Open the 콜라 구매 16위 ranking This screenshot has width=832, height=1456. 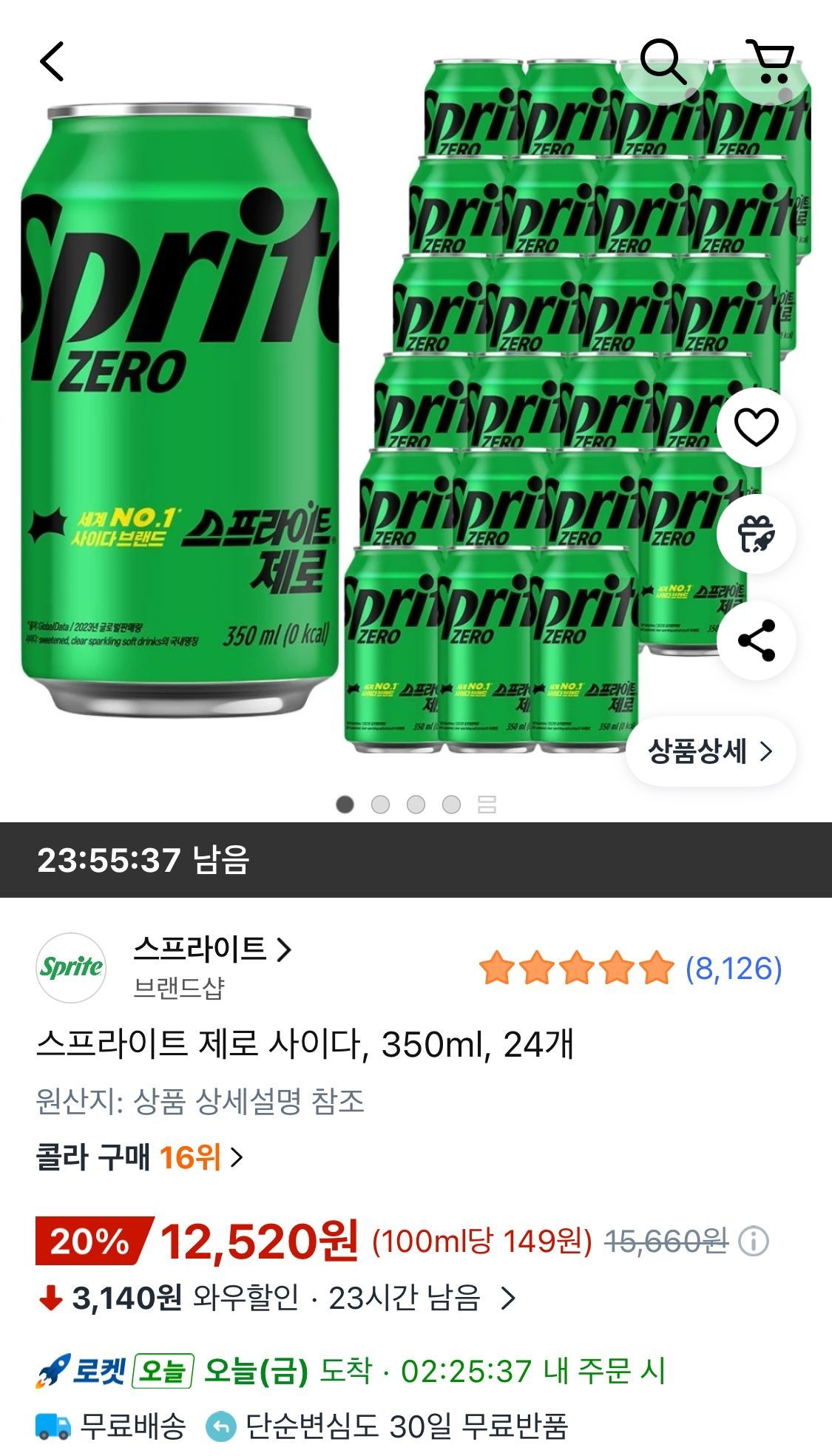click(140, 1157)
